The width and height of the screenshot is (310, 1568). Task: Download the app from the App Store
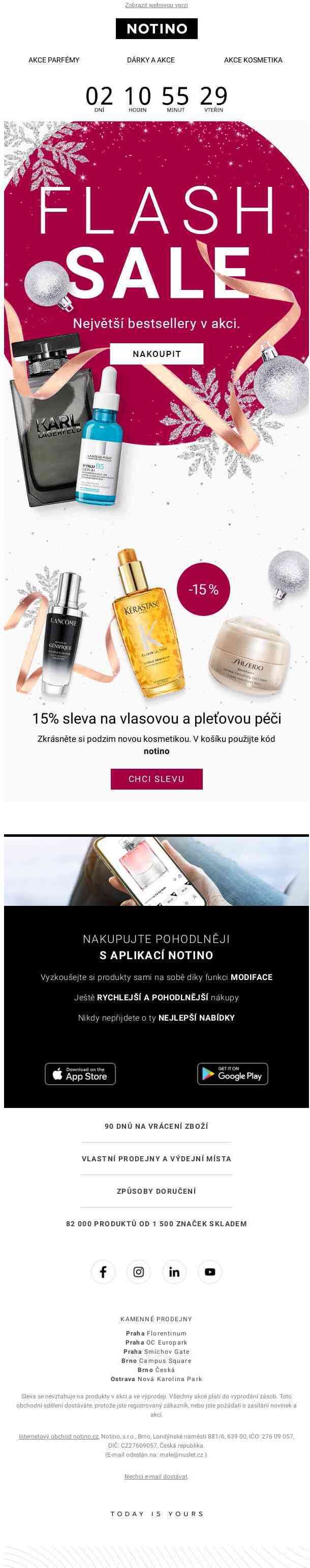pos(80,1074)
